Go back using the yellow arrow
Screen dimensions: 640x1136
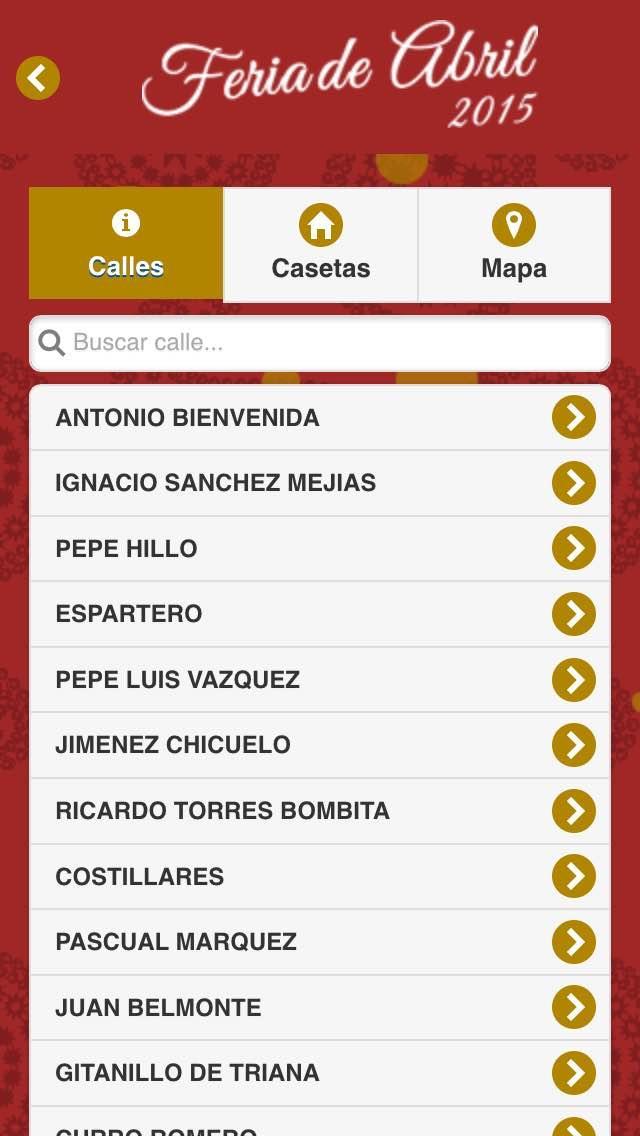click(38, 78)
